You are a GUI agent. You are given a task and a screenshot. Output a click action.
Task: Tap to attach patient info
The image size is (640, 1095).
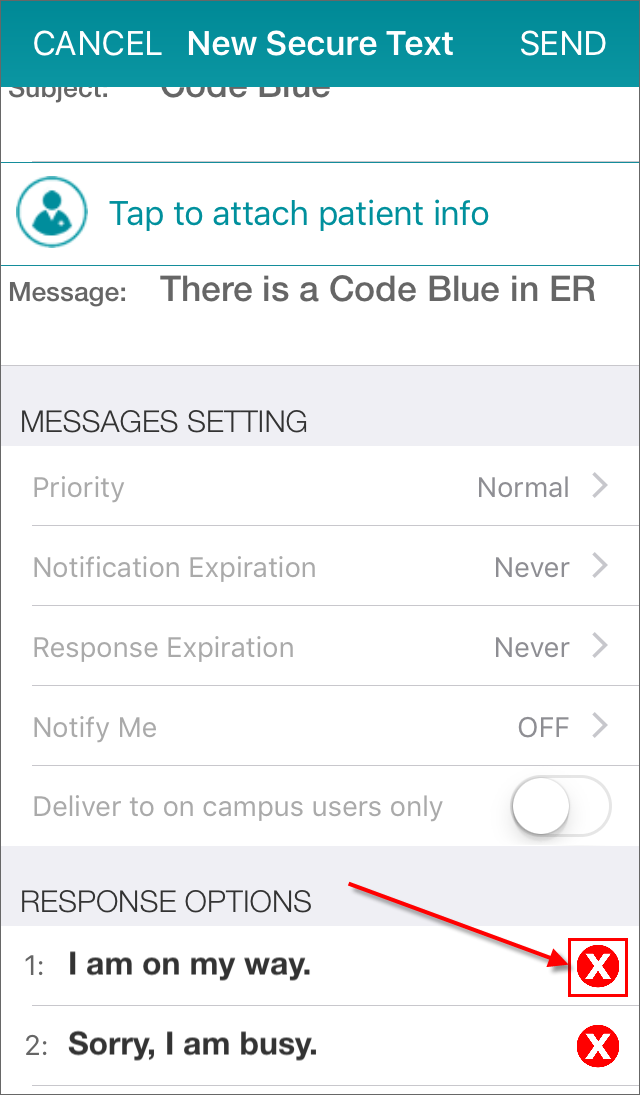coord(320,213)
